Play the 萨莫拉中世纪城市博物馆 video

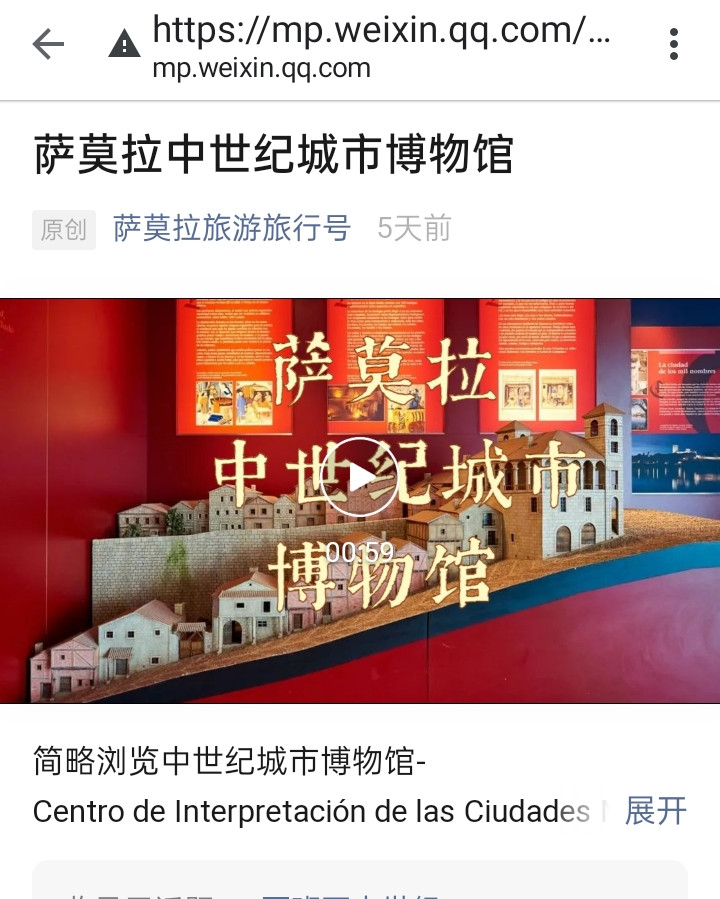tap(360, 477)
